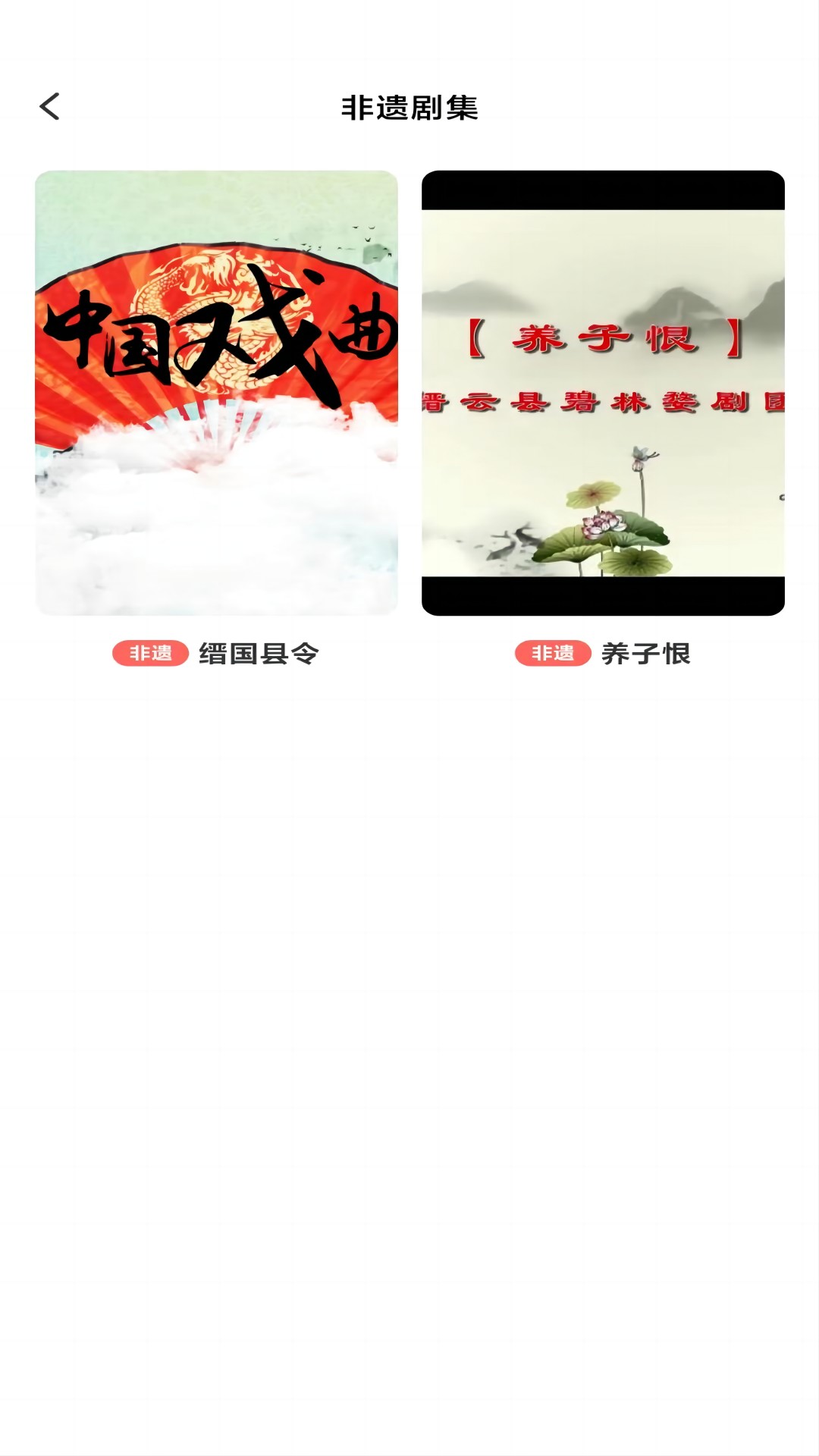The height and width of the screenshot is (1456, 819).
Task: Click the 缙国县令 title text
Action: (x=258, y=651)
